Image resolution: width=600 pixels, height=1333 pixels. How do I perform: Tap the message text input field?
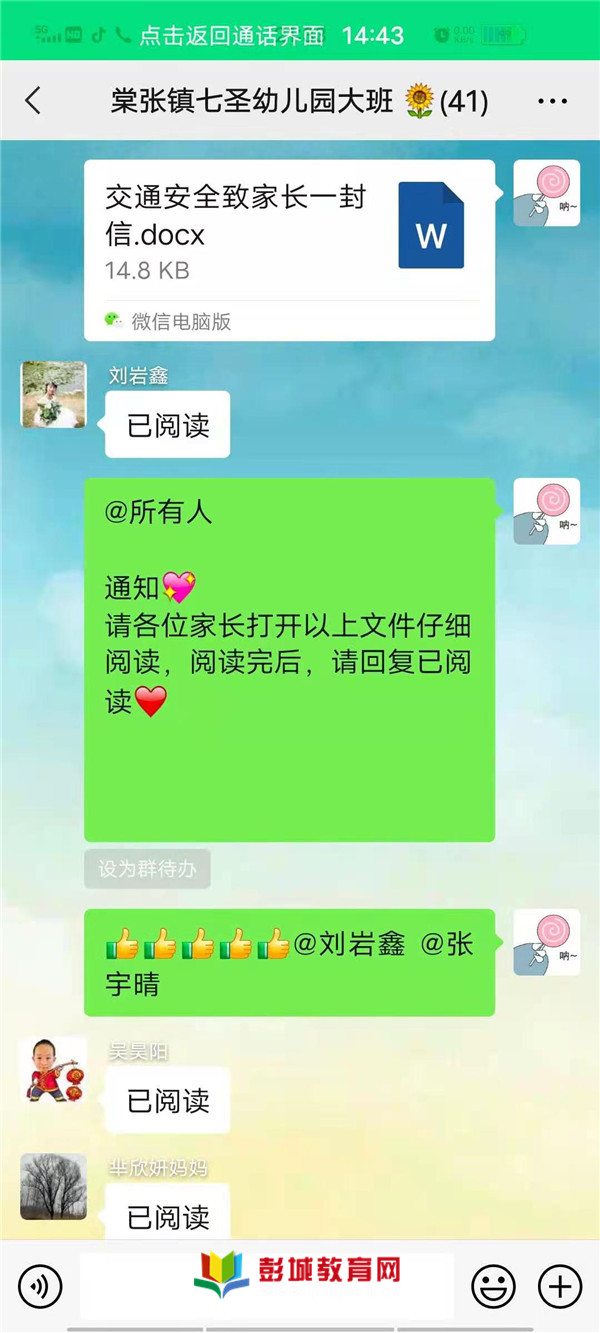267,1285
